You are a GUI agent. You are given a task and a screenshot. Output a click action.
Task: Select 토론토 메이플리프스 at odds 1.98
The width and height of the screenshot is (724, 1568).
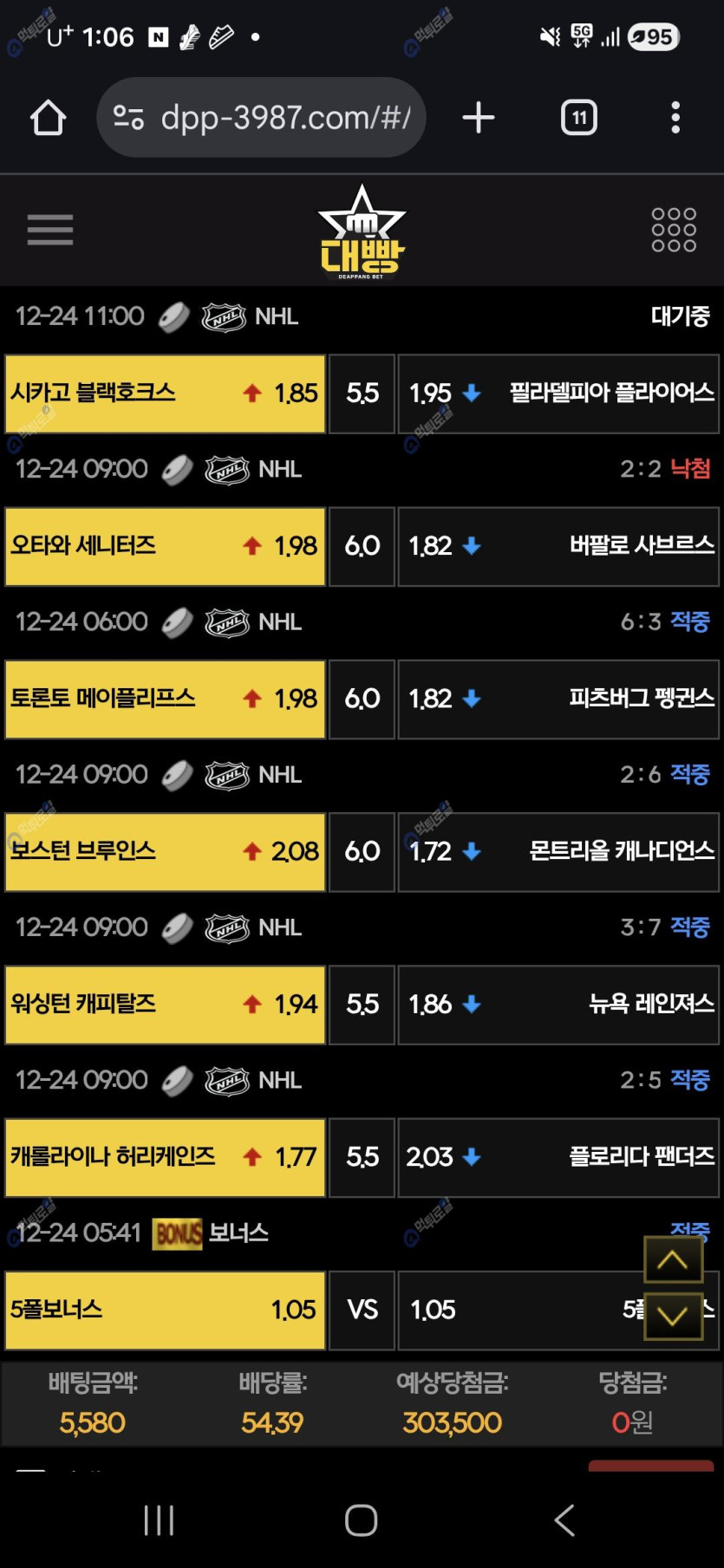click(x=165, y=699)
